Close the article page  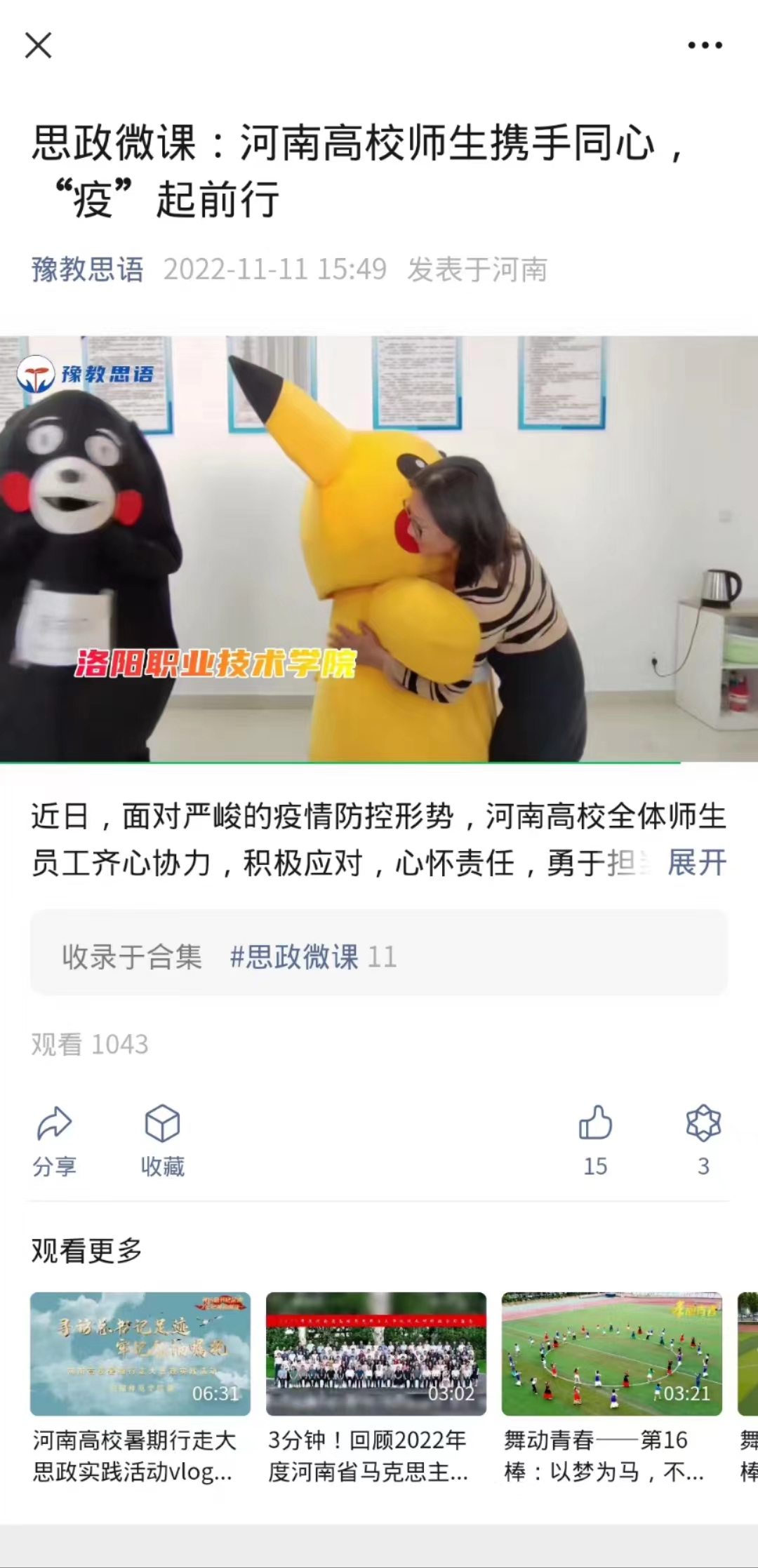pos(38,46)
